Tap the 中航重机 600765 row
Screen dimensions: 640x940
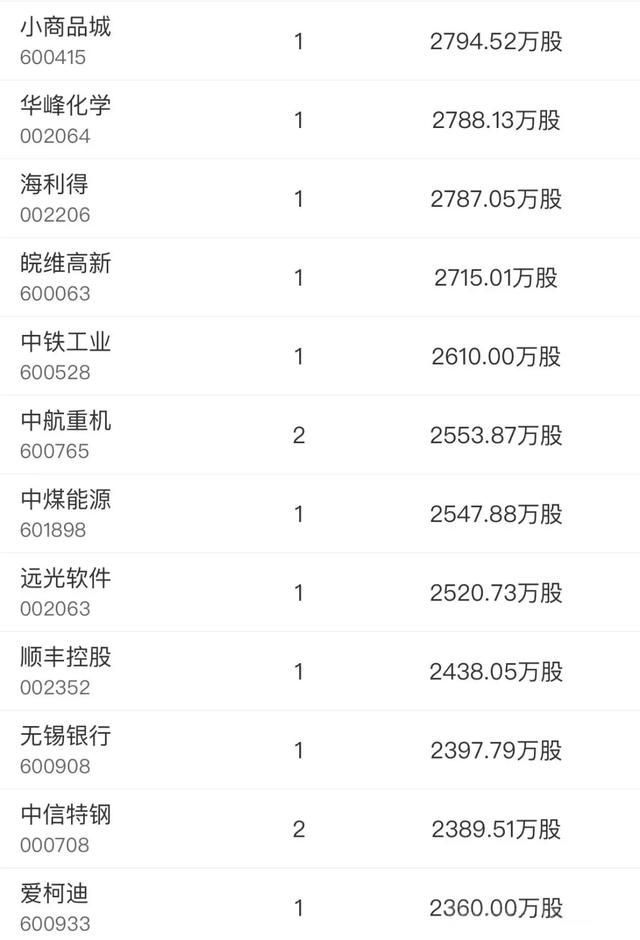tap(320, 435)
